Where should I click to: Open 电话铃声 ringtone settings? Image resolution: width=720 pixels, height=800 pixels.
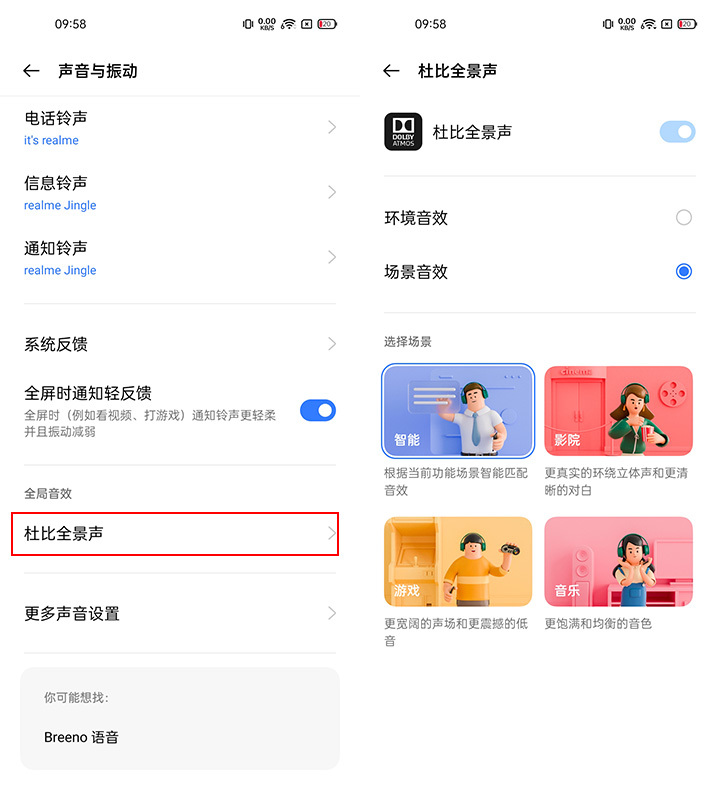[180, 128]
